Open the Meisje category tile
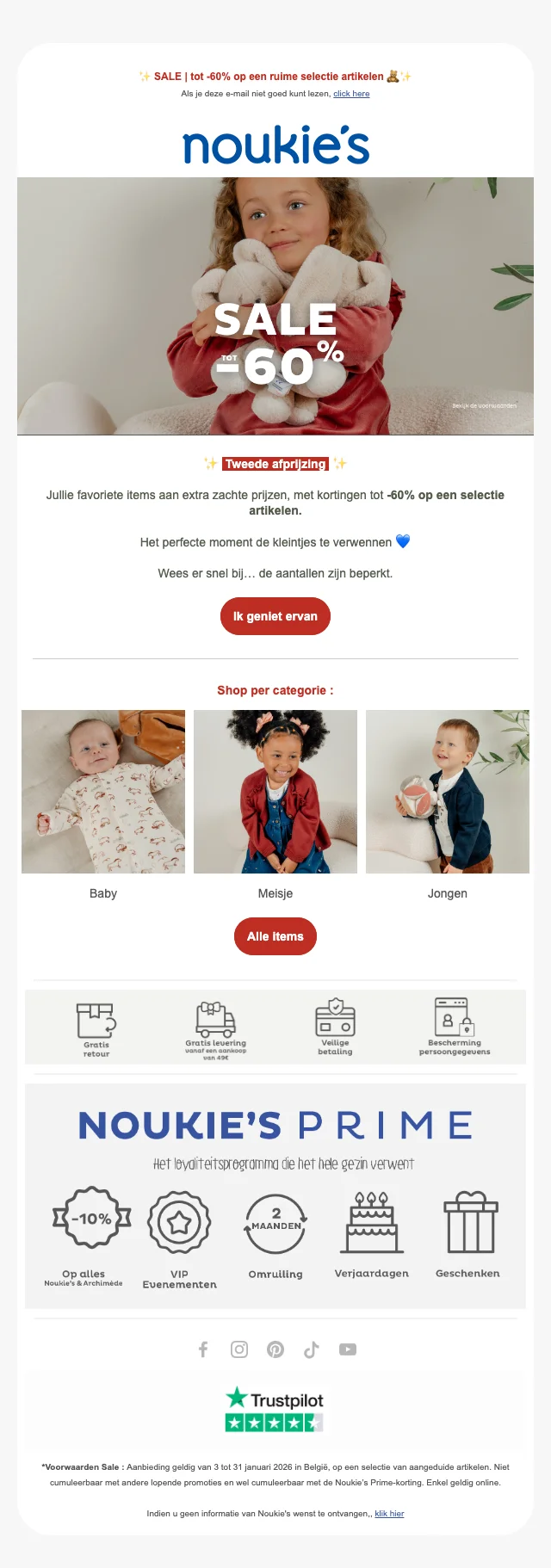 point(275,792)
